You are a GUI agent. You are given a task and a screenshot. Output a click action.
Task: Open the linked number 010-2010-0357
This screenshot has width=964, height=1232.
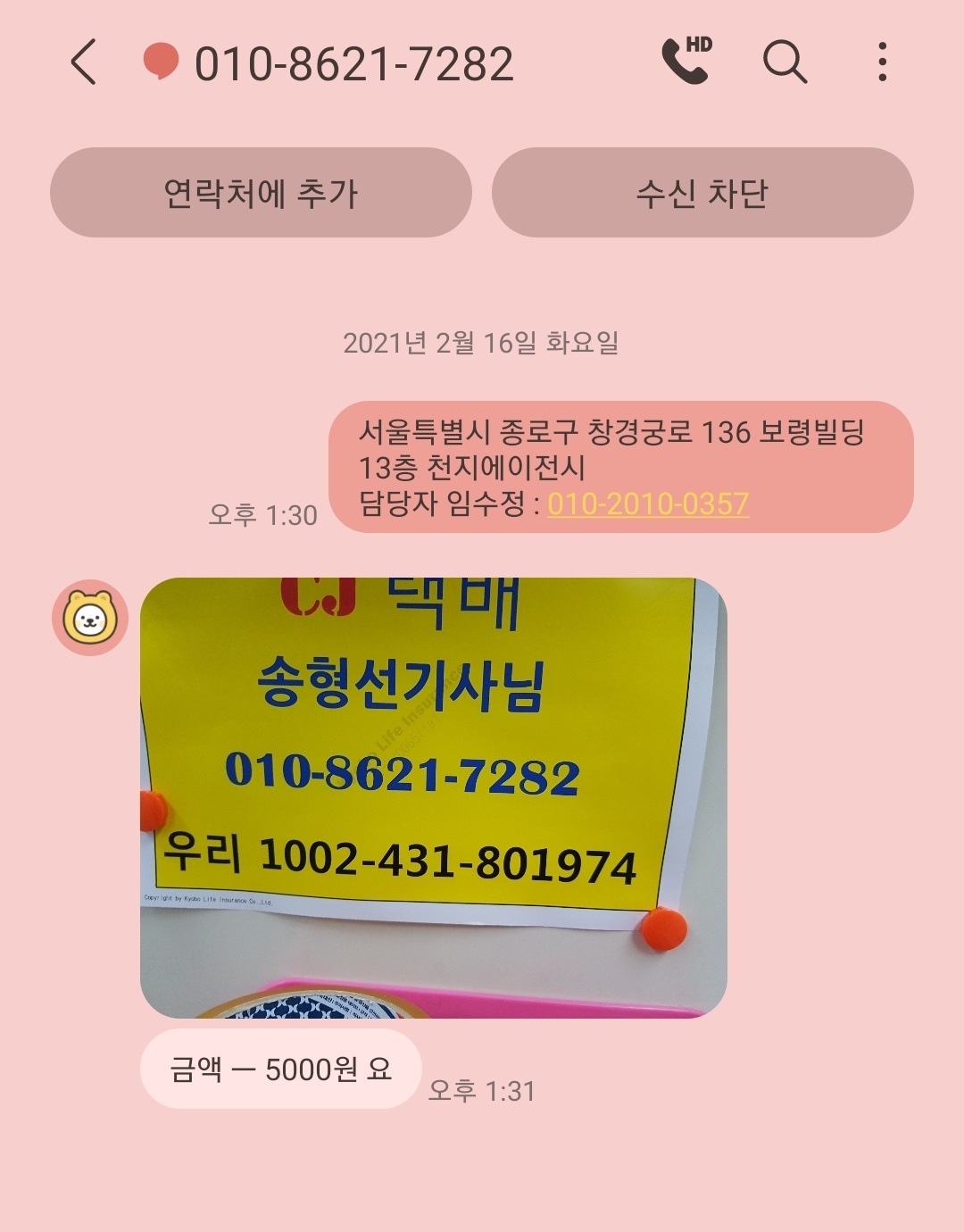click(648, 504)
